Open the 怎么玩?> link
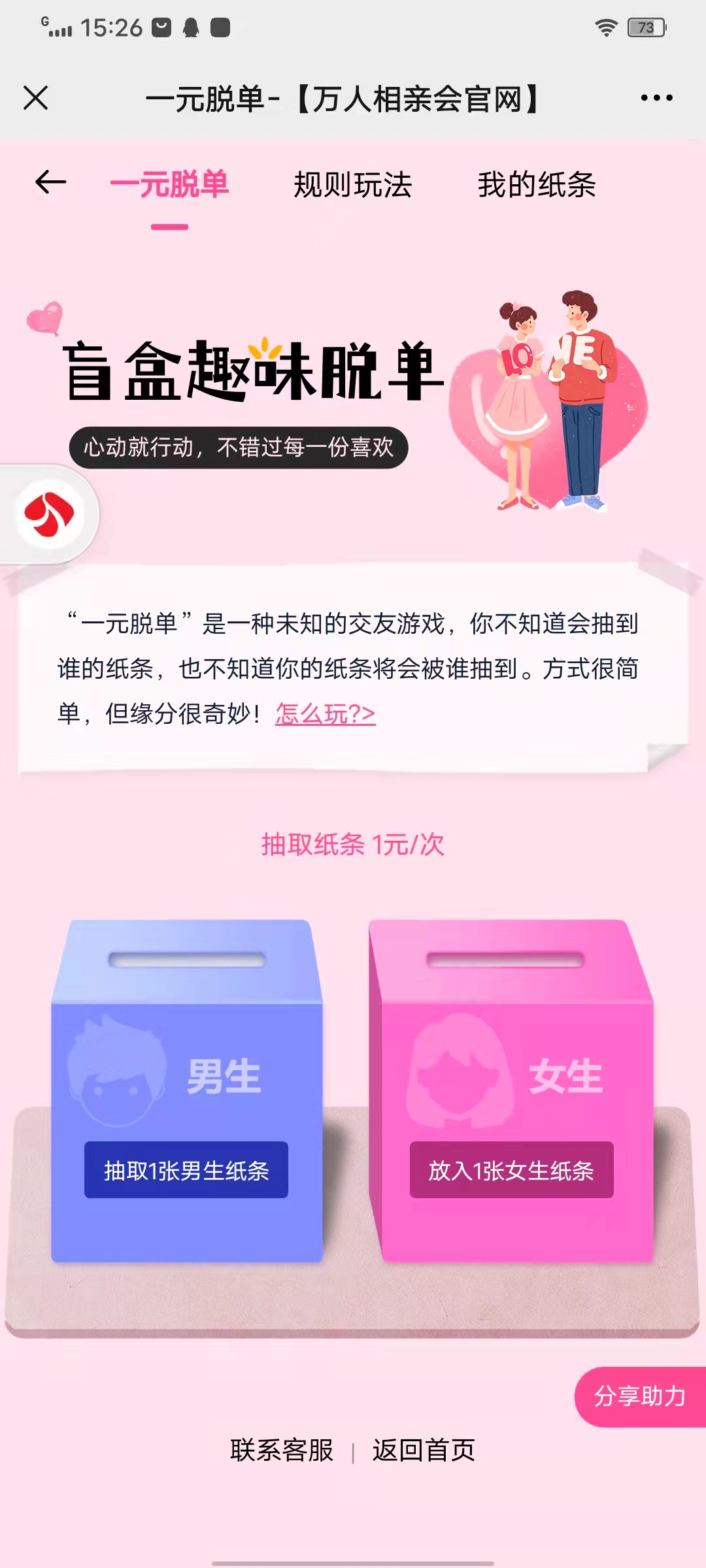The image size is (706, 1568). (x=325, y=713)
